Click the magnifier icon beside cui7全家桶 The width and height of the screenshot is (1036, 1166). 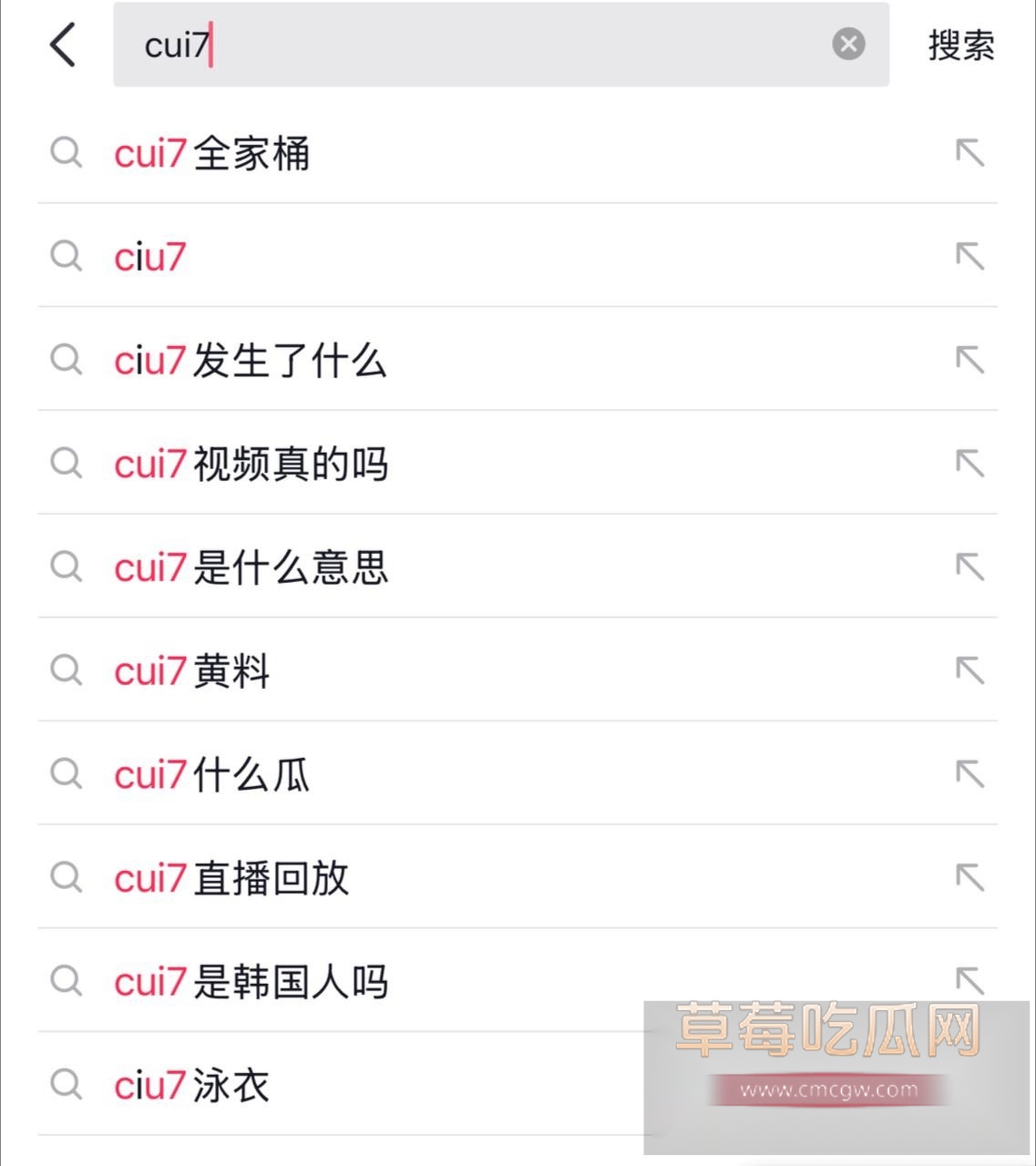pyautogui.click(x=65, y=153)
